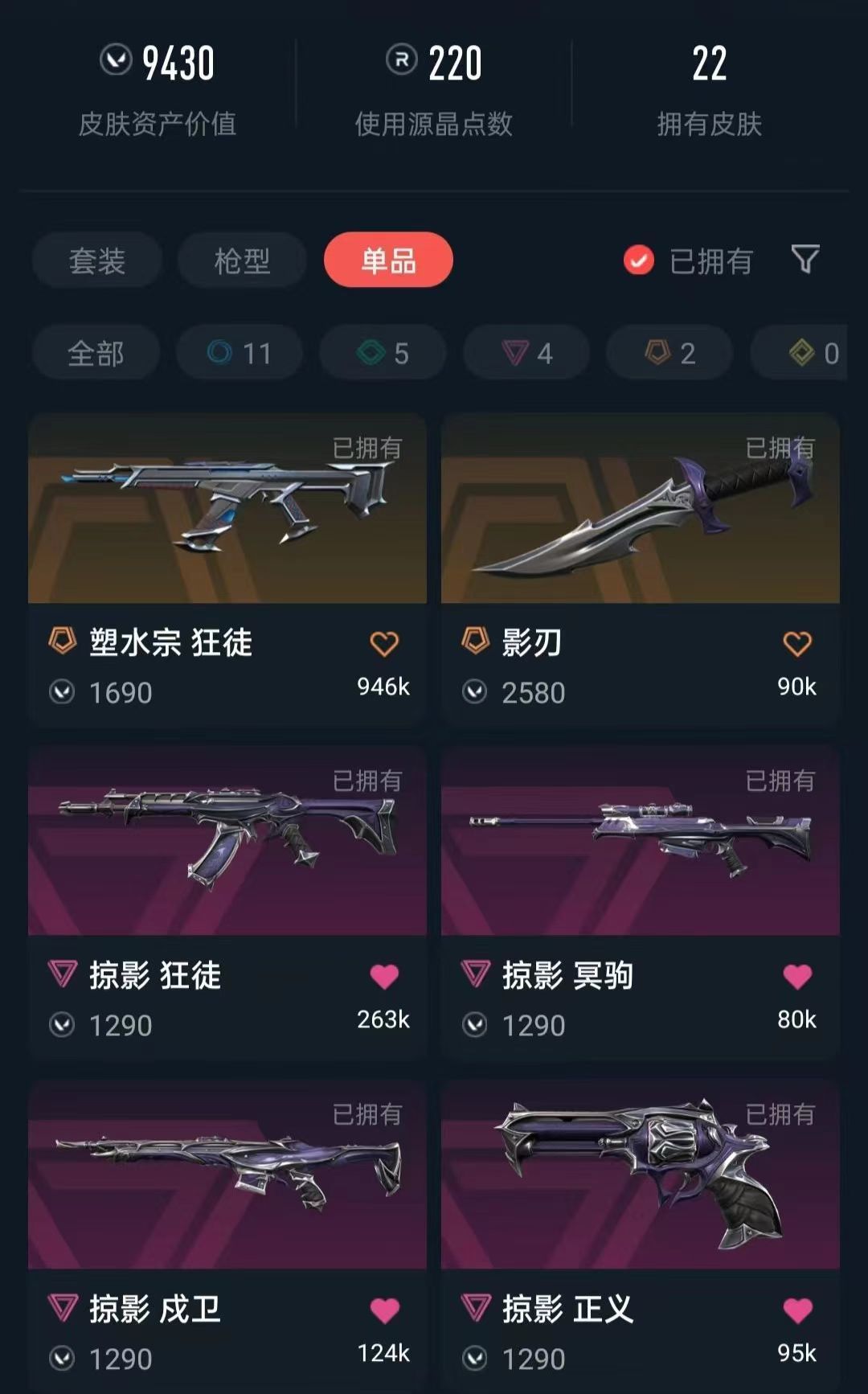Open the 掠影 冥驹 skin card

(641, 903)
